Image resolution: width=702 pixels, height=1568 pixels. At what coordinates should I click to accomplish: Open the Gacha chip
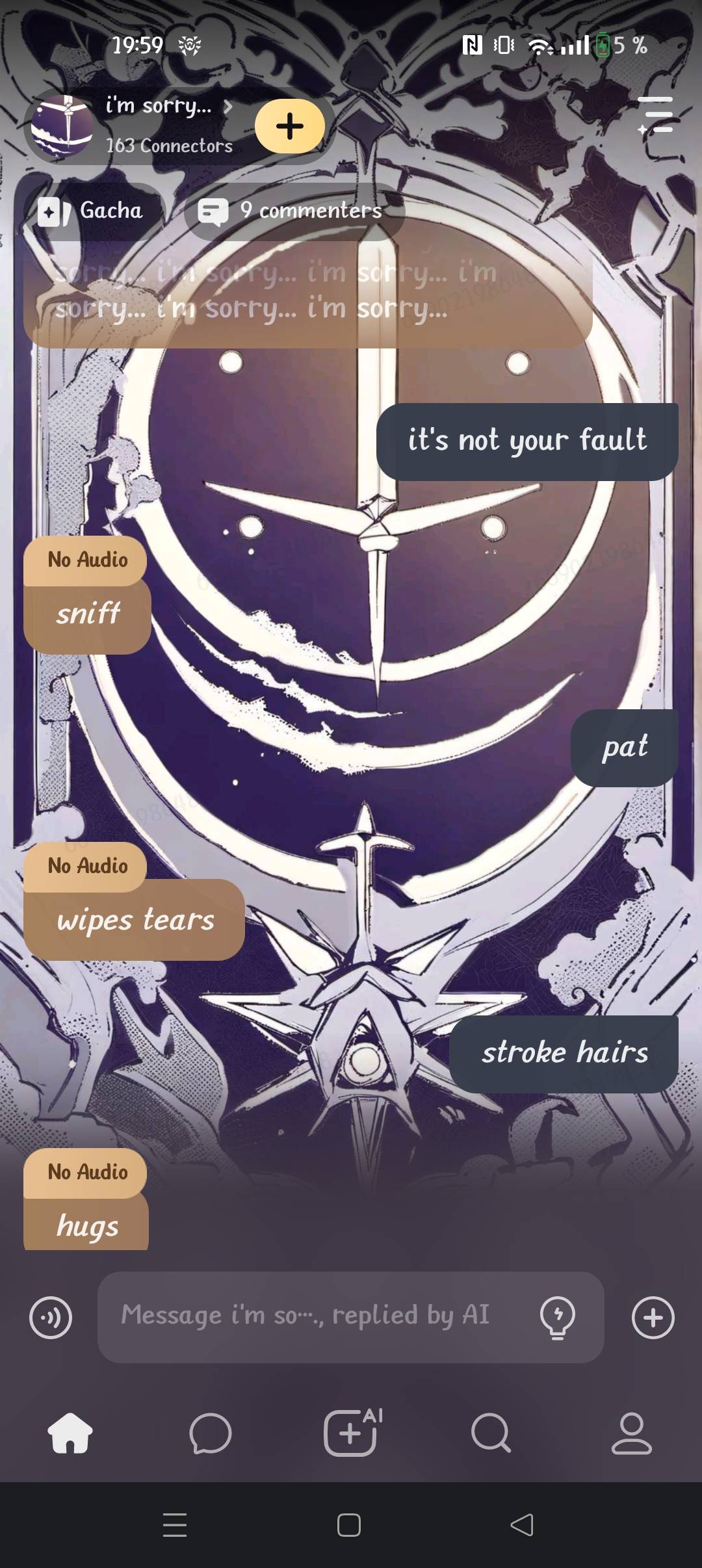coord(92,211)
